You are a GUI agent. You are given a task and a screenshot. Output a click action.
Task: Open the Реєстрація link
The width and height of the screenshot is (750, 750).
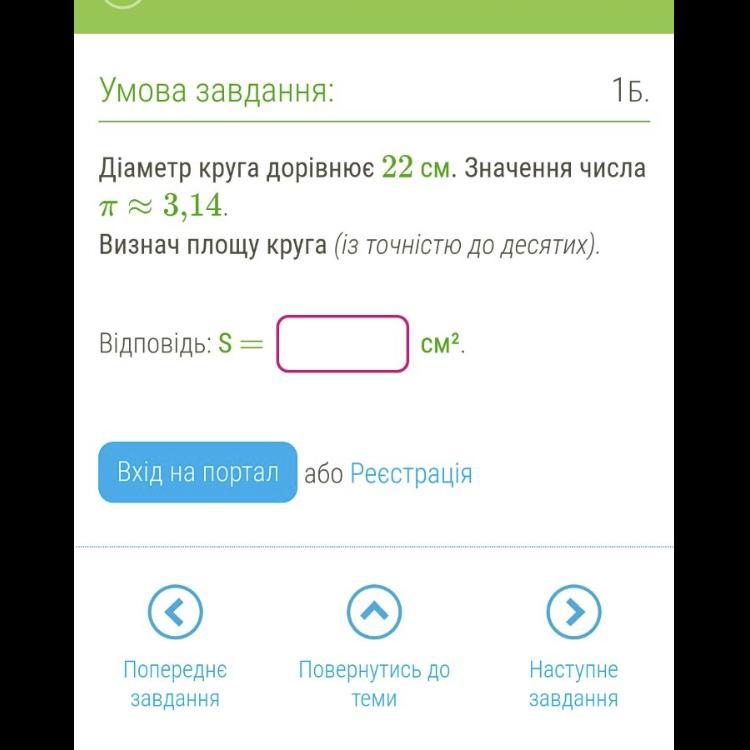coord(411,474)
